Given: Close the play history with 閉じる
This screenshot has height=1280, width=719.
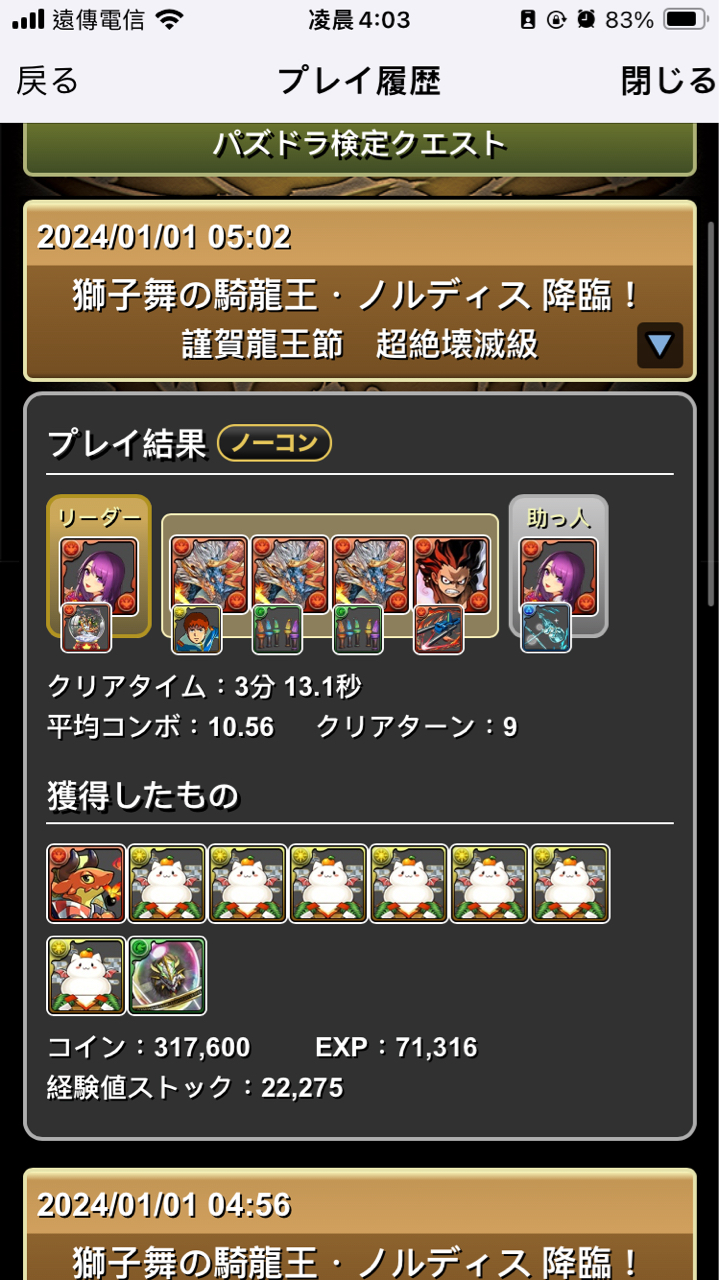Looking at the screenshot, I should tap(668, 81).
